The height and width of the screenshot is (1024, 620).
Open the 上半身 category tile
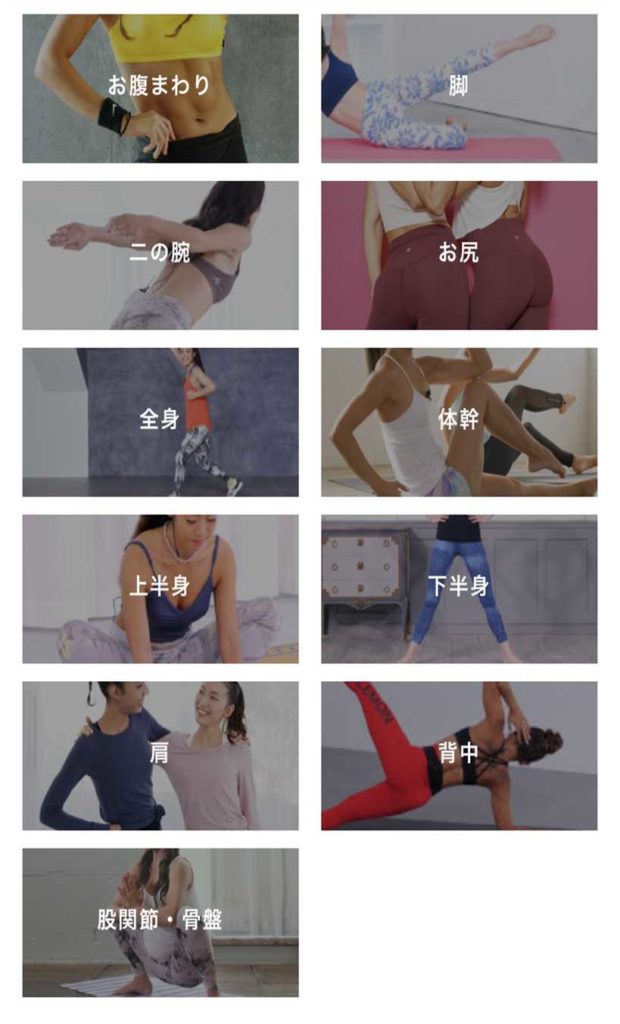160,588
